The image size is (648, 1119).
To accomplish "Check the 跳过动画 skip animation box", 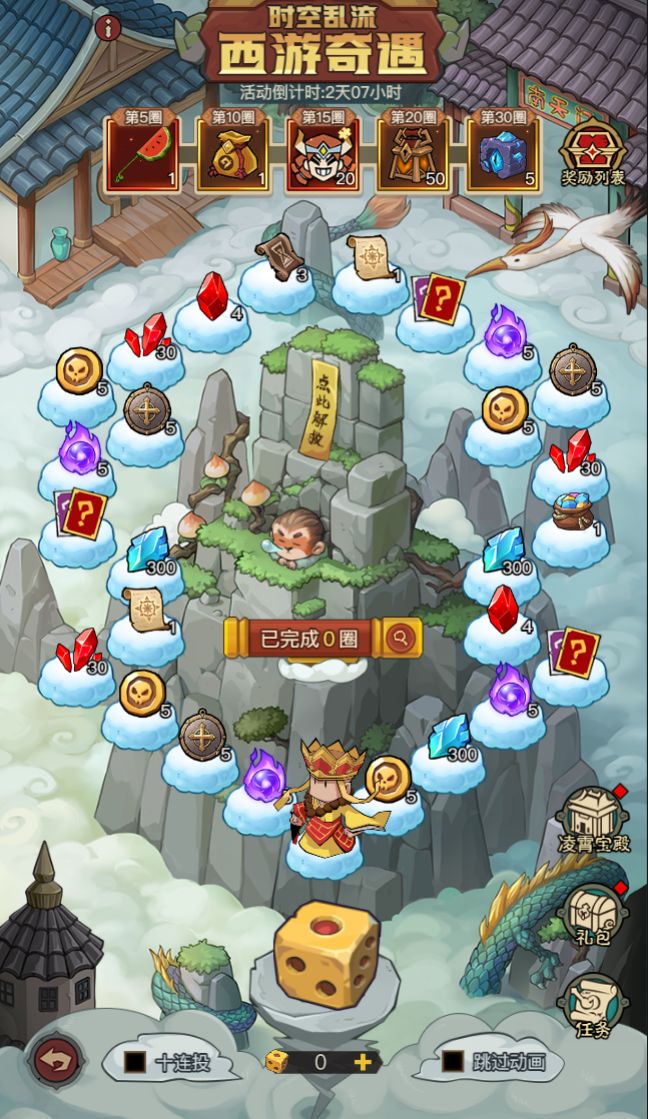I will click(x=453, y=1061).
